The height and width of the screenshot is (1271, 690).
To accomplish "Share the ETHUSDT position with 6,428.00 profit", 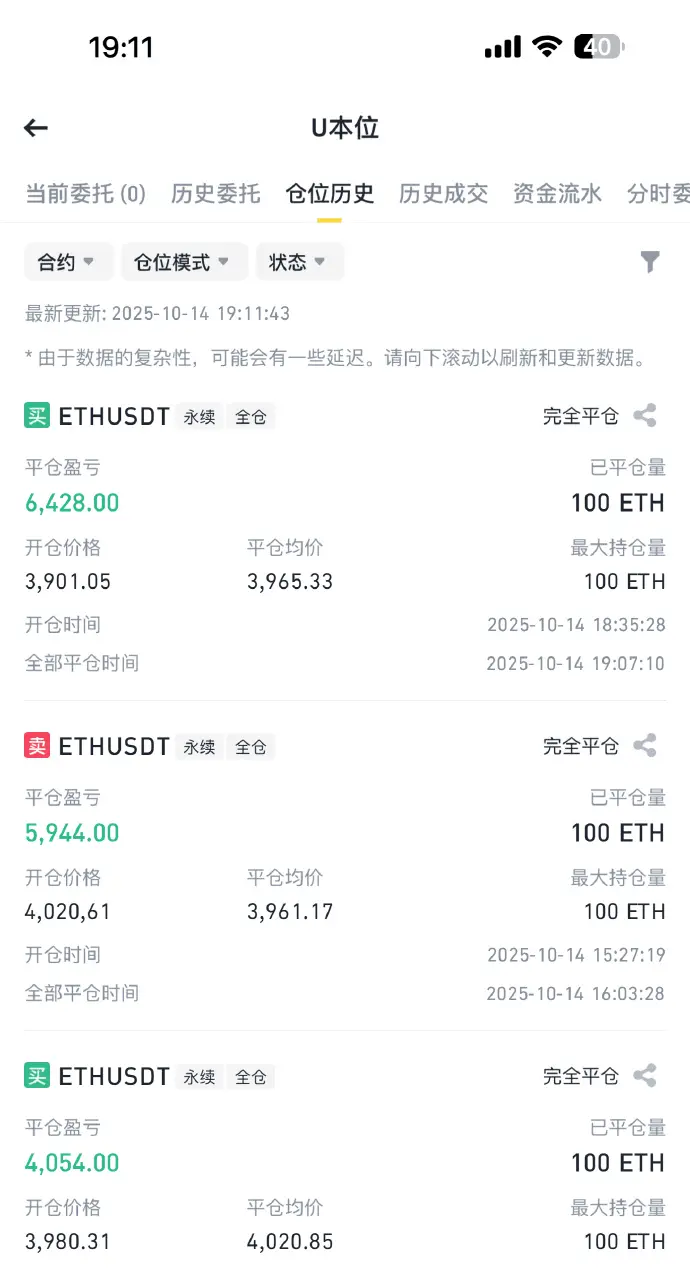I will (x=646, y=416).
